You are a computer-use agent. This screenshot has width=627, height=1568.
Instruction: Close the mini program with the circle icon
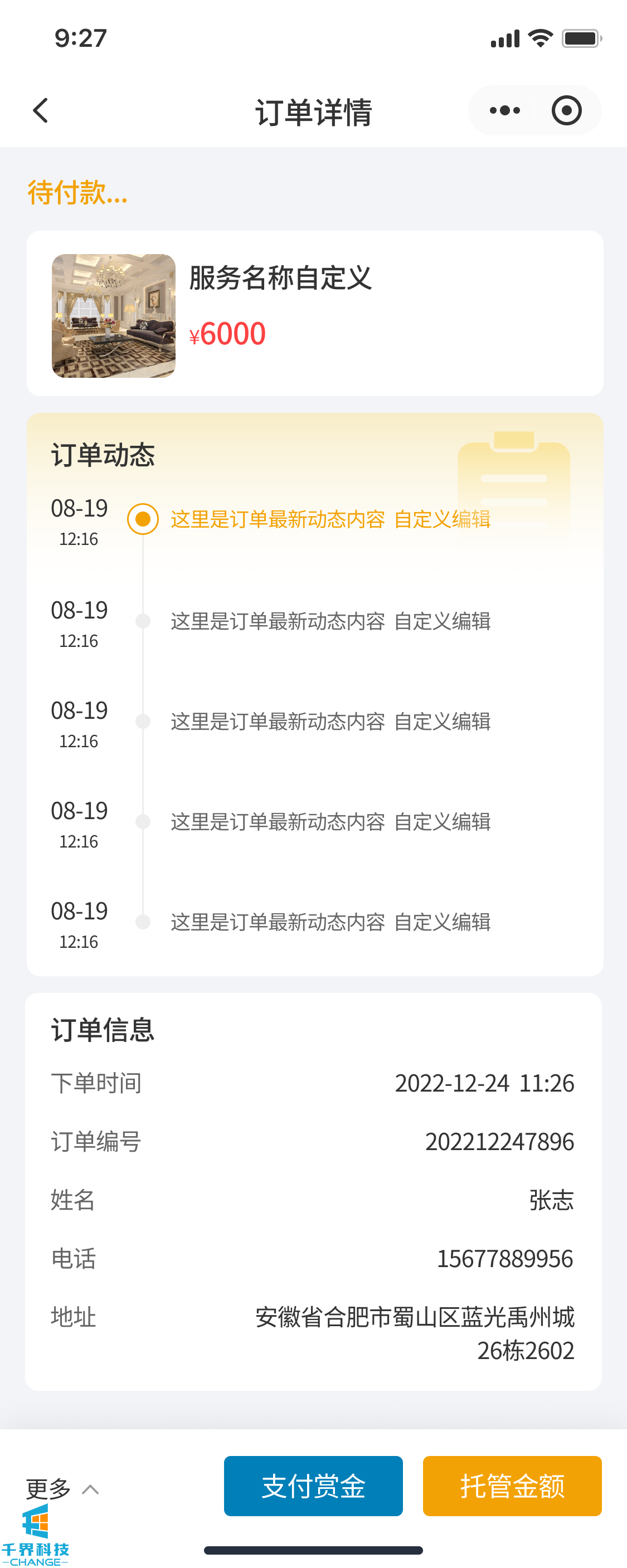click(566, 111)
